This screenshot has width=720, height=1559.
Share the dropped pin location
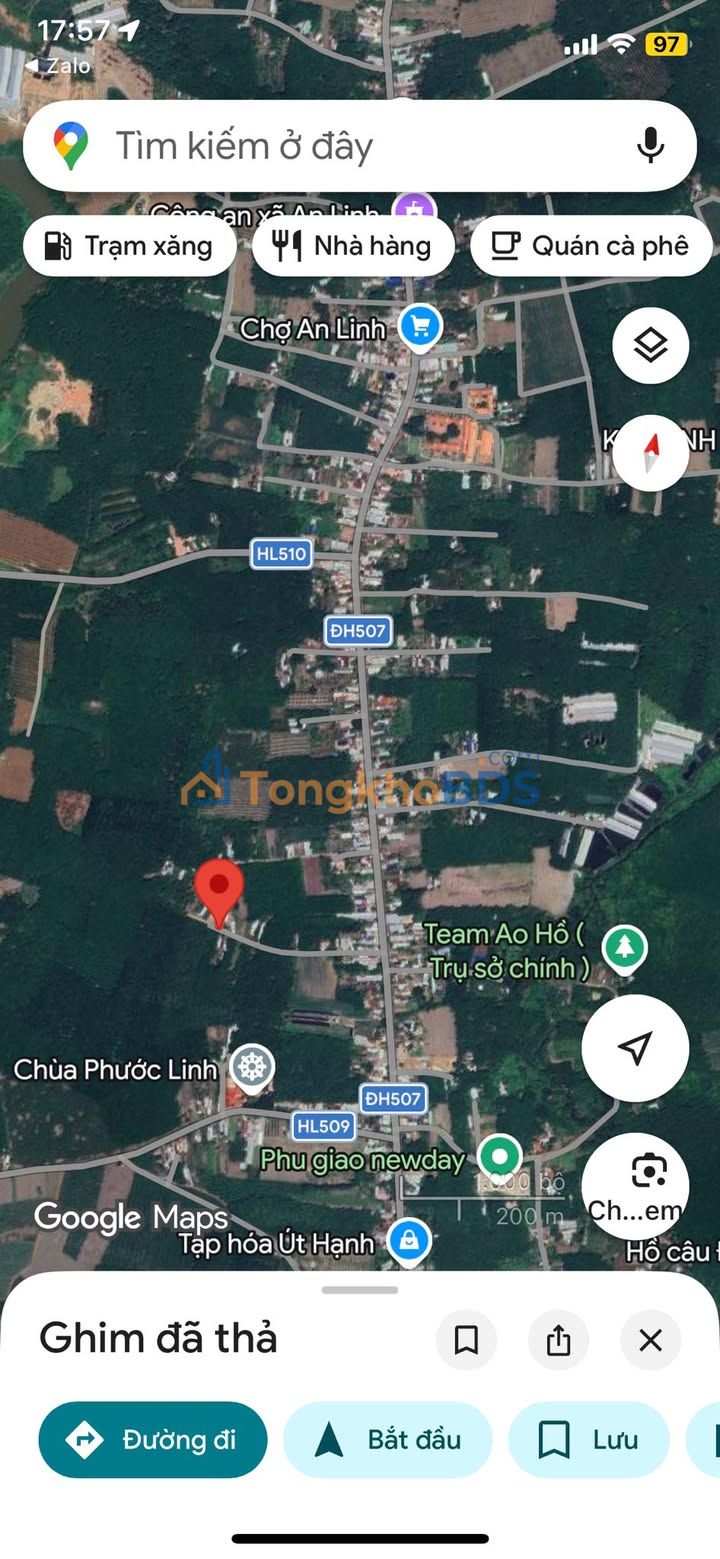(558, 1340)
